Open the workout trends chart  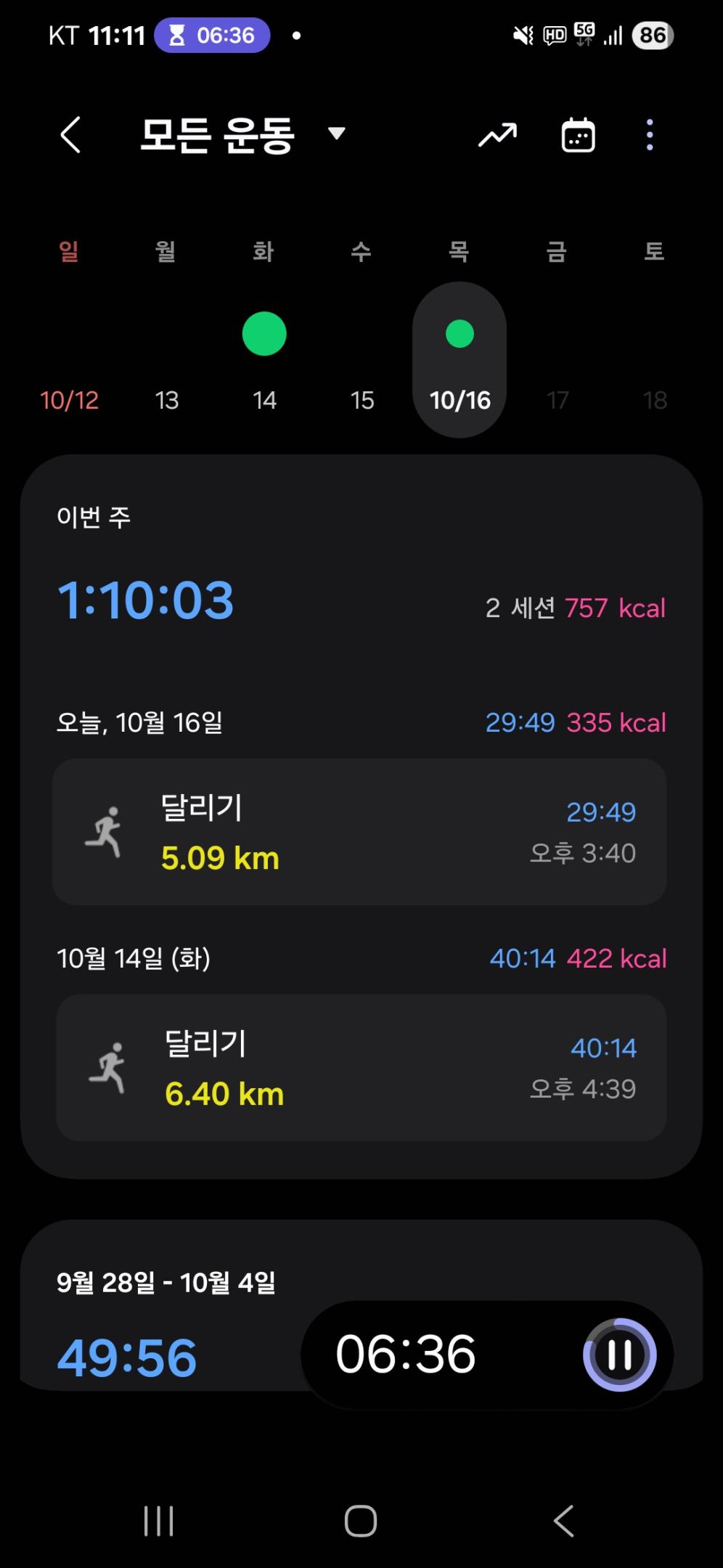(x=498, y=135)
